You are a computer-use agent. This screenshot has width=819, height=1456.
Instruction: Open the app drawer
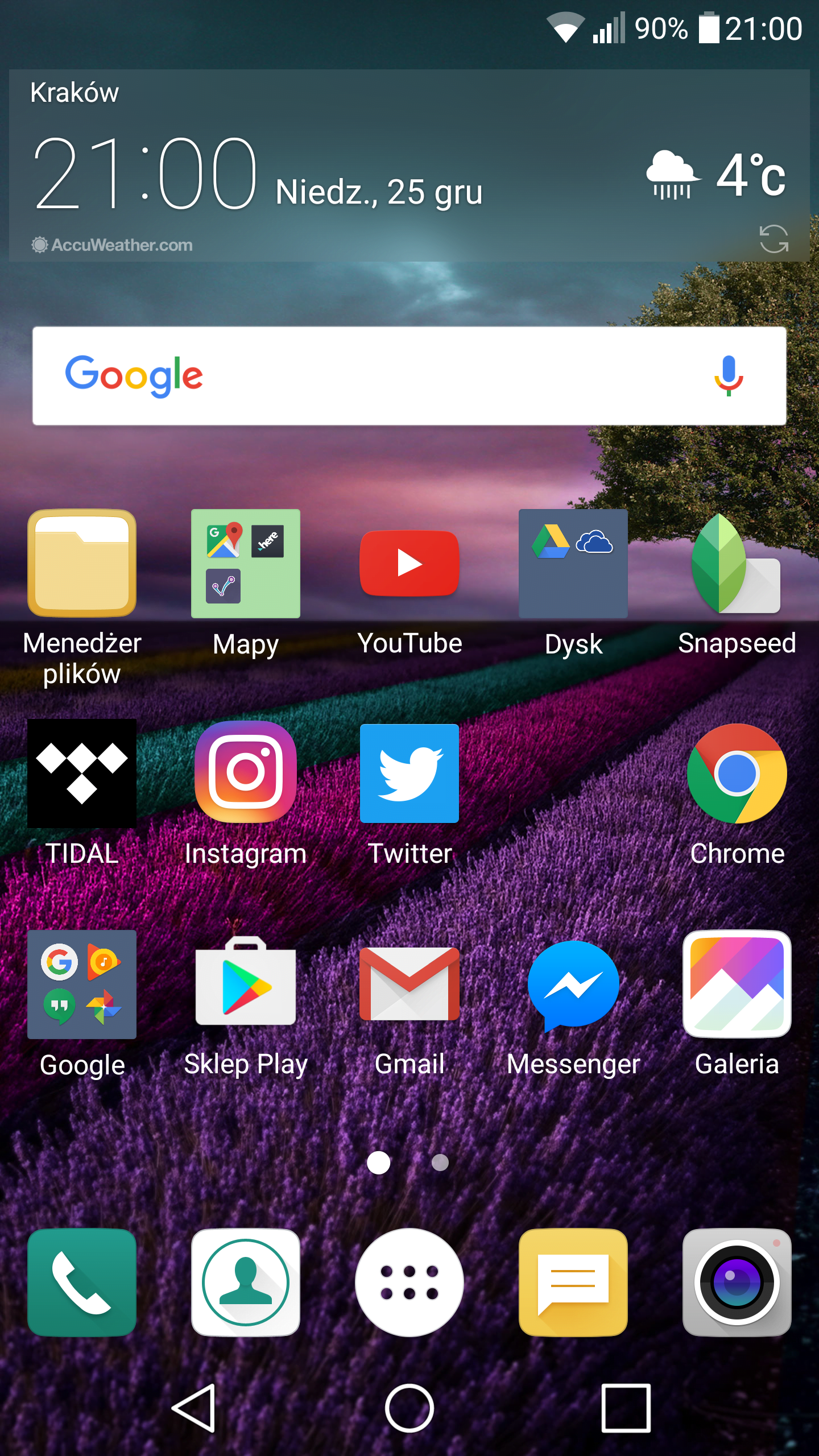409,1283
